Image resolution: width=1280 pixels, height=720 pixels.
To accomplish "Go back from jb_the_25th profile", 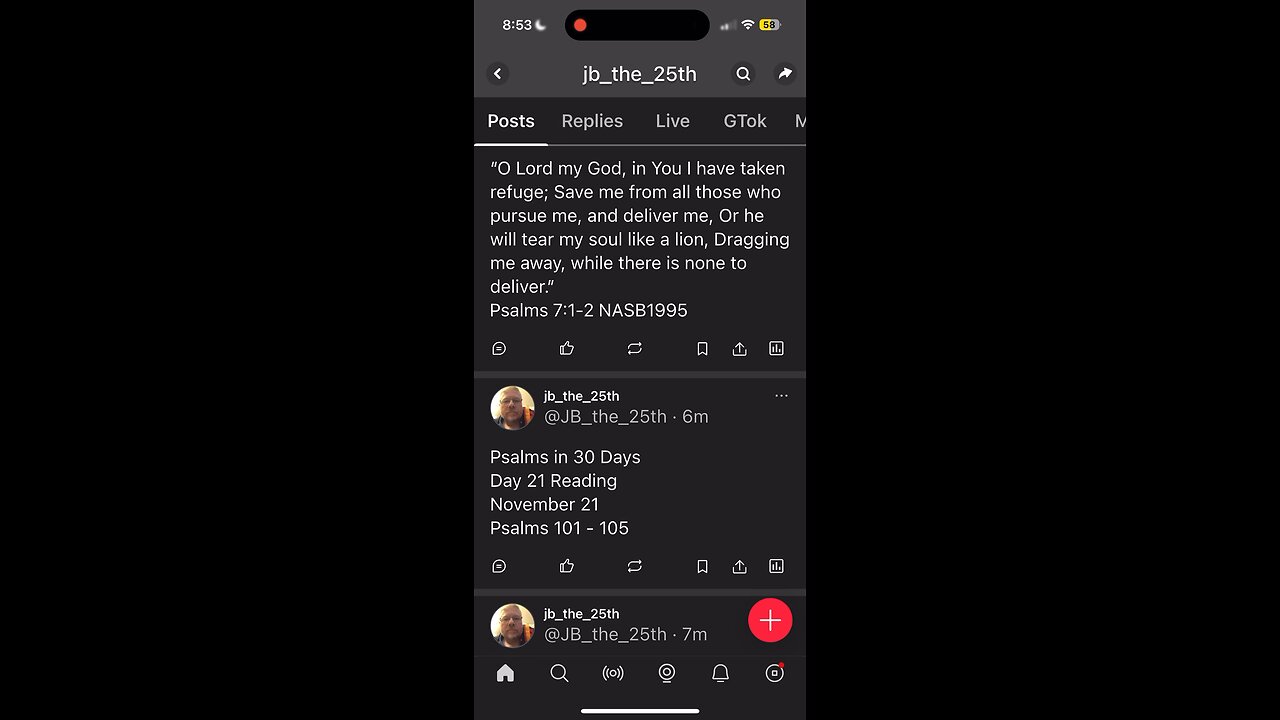I will coord(497,74).
